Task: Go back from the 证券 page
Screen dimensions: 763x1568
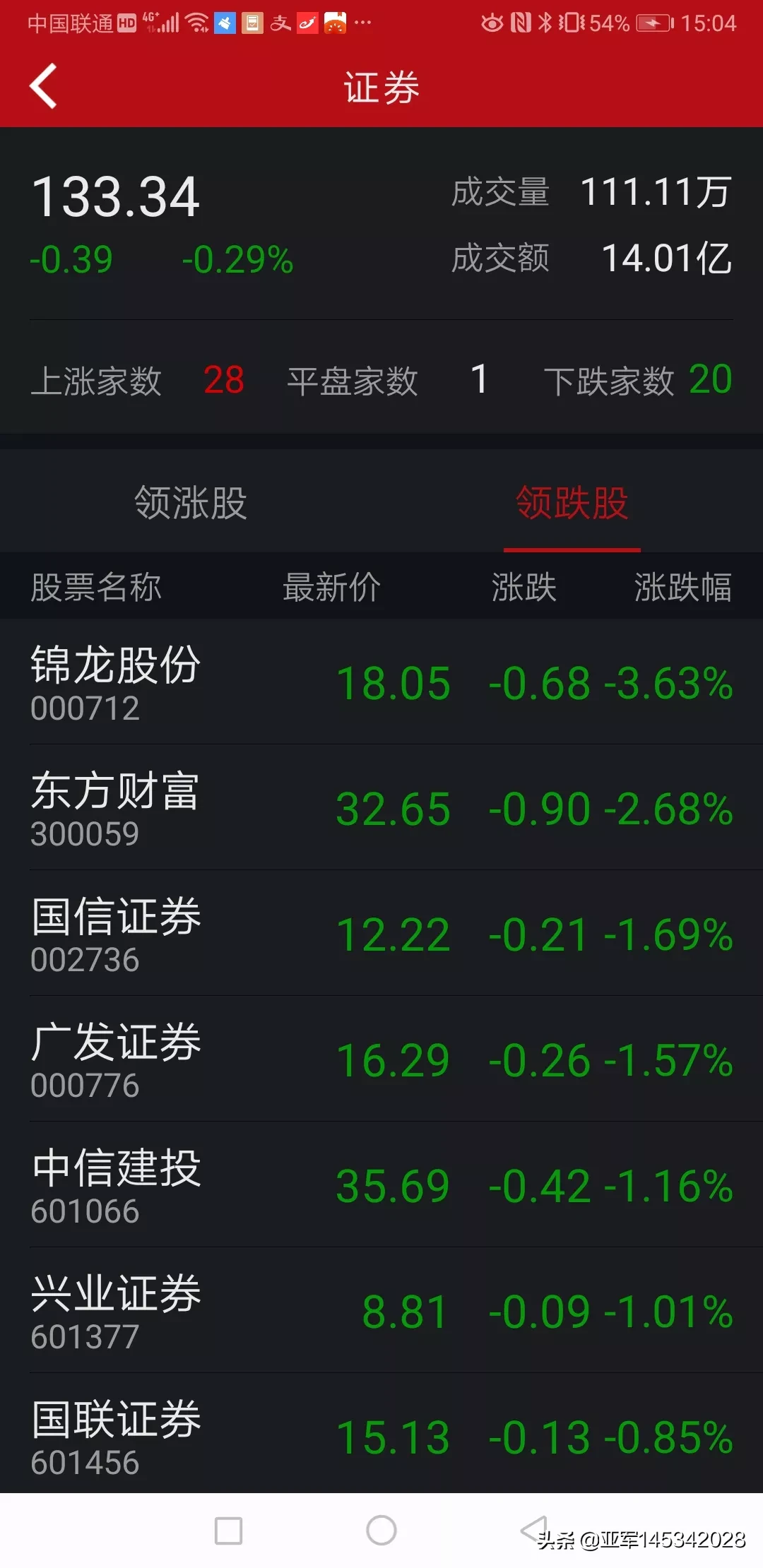Action: pyautogui.click(x=44, y=87)
